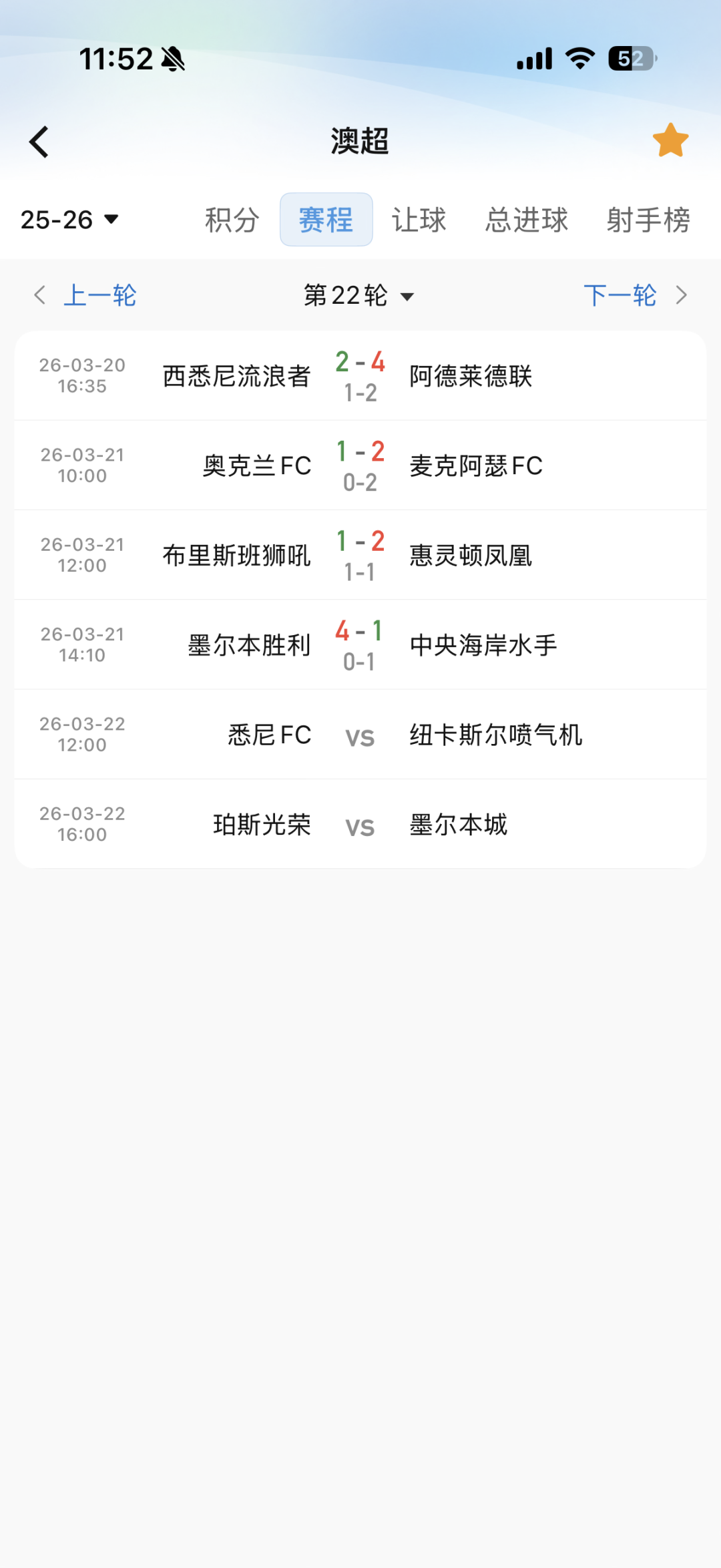Jump to 下一轮 fixtures
This screenshot has height=1568, width=721.
coord(634,295)
